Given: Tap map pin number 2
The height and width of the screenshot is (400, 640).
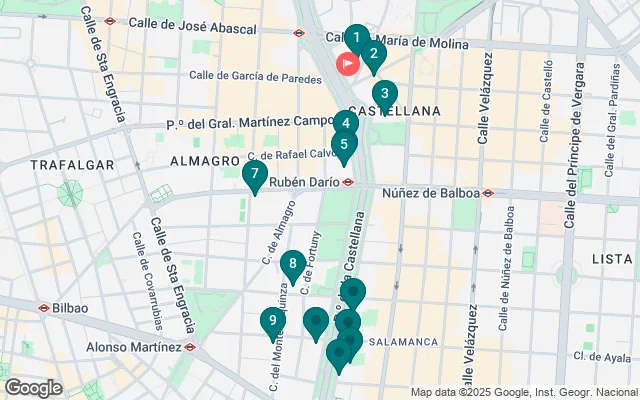Looking at the screenshot, I should tap(373, 54).
